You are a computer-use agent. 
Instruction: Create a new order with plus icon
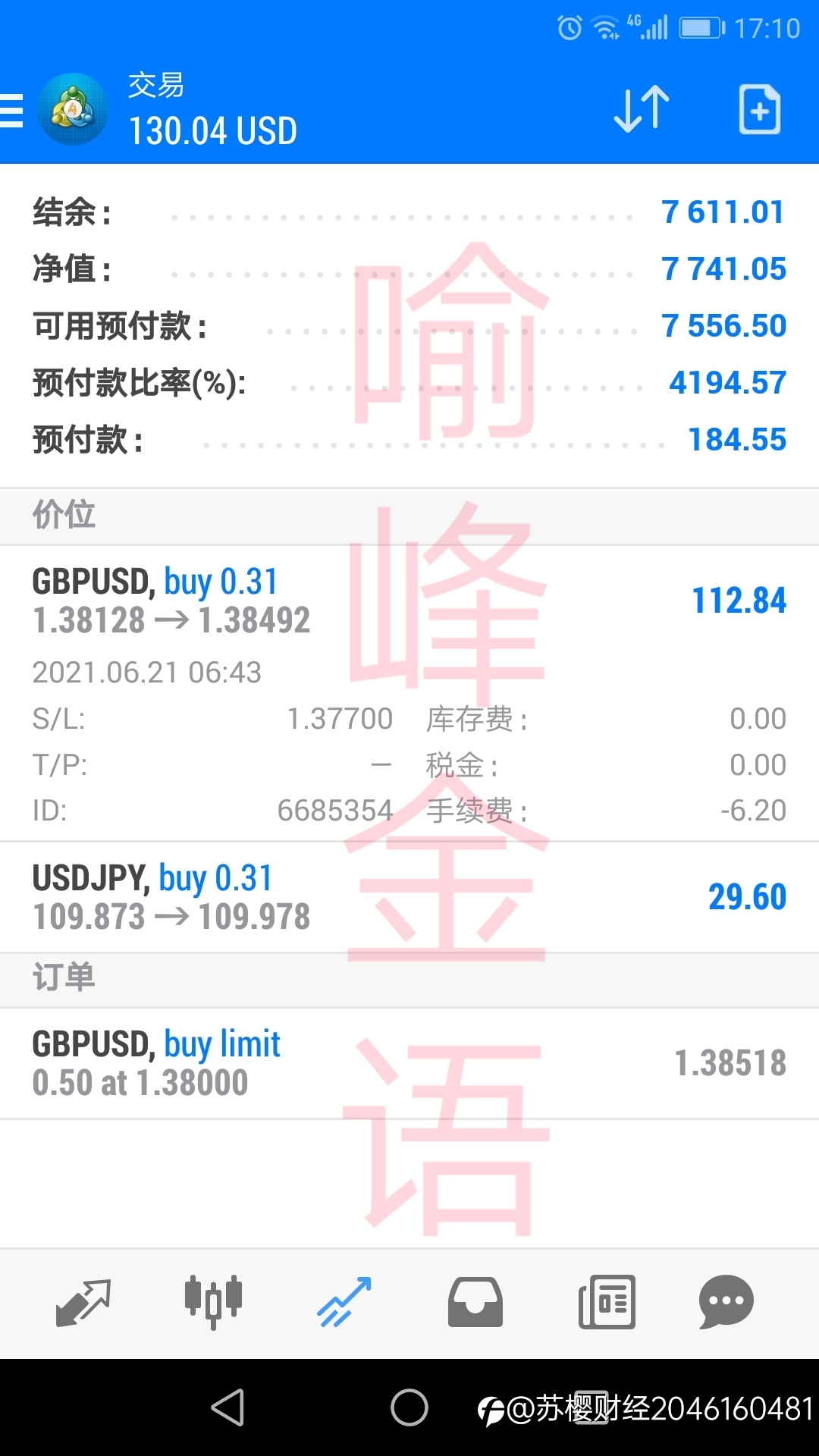tap(759, 110)
